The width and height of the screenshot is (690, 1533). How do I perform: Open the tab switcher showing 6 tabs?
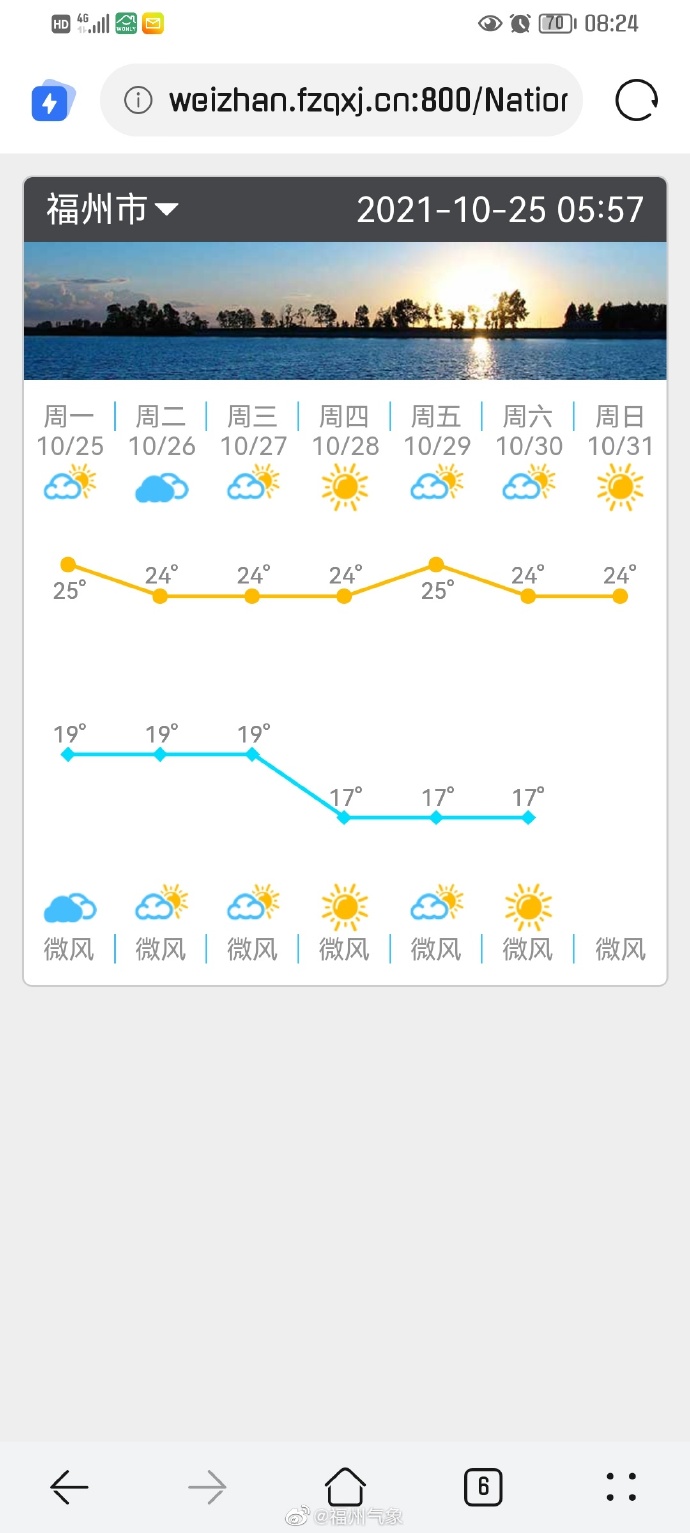(483, 1487)
